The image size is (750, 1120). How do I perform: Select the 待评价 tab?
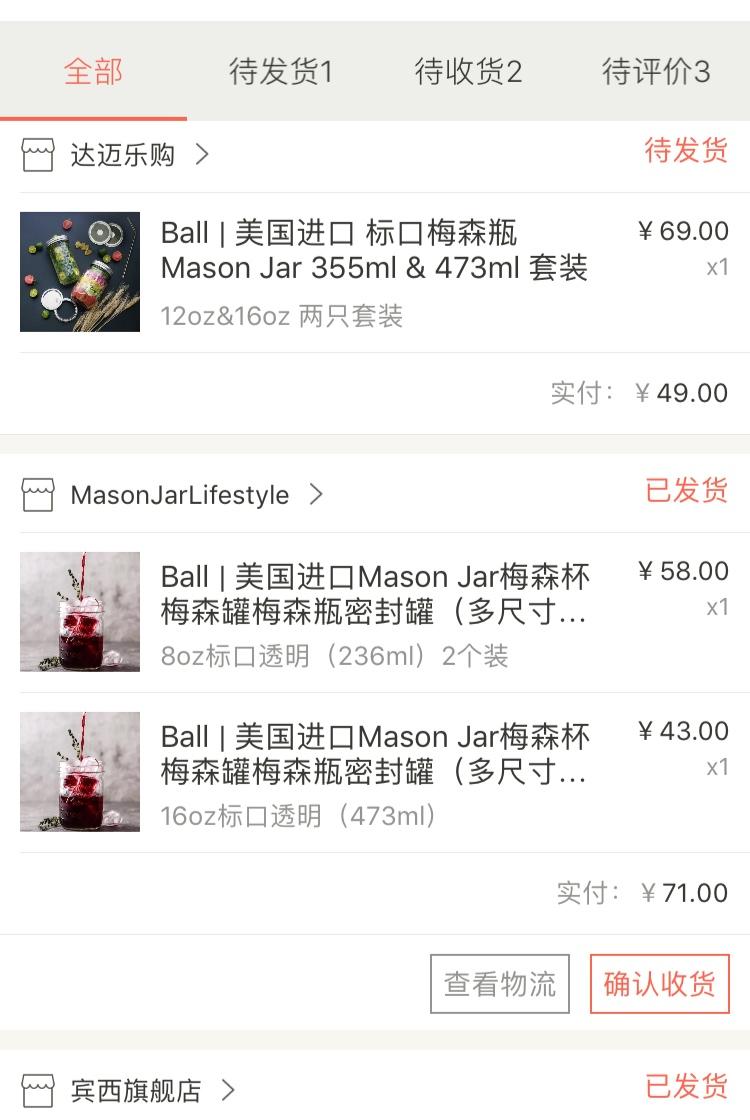pos(656,72)
